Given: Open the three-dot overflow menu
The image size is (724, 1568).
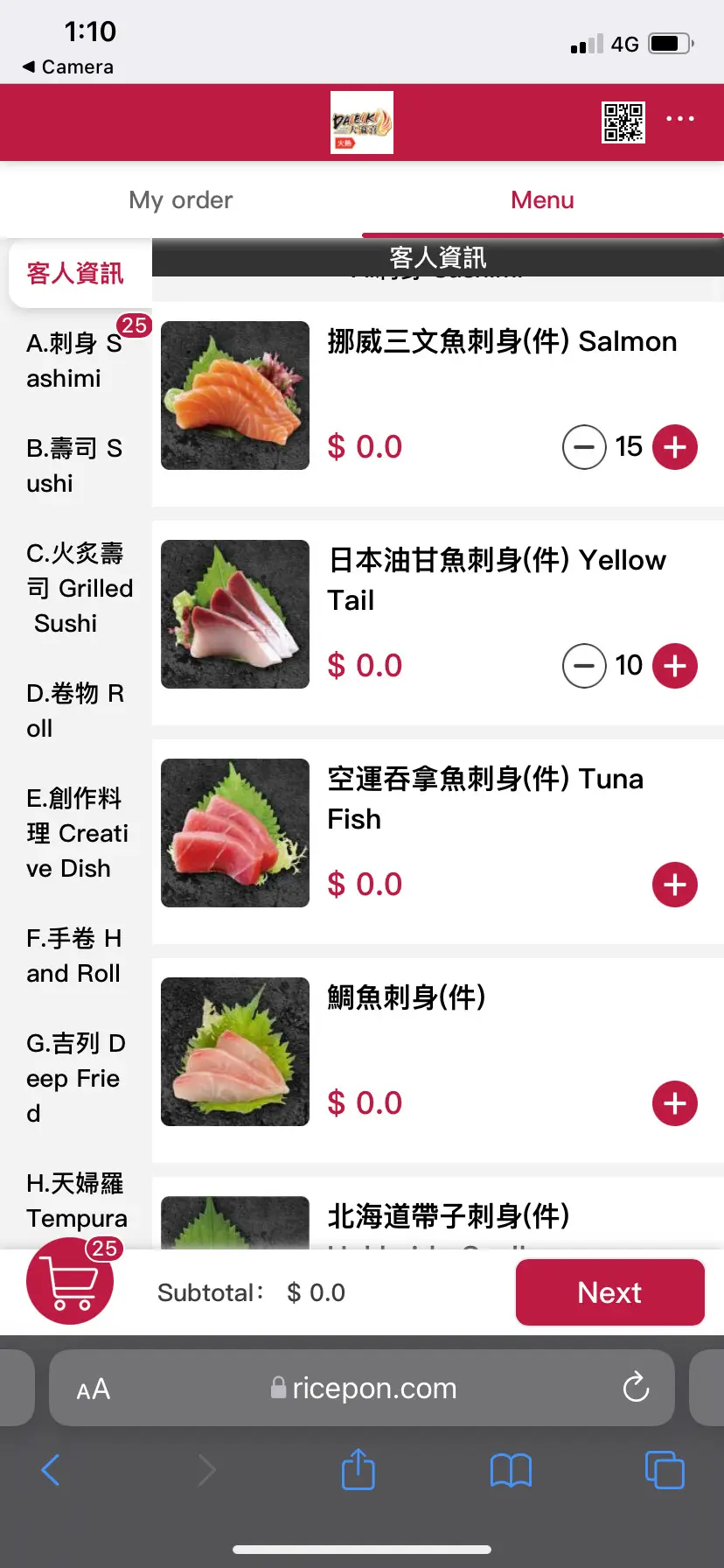Looking at the screenshot, I should tap(679, 118).
